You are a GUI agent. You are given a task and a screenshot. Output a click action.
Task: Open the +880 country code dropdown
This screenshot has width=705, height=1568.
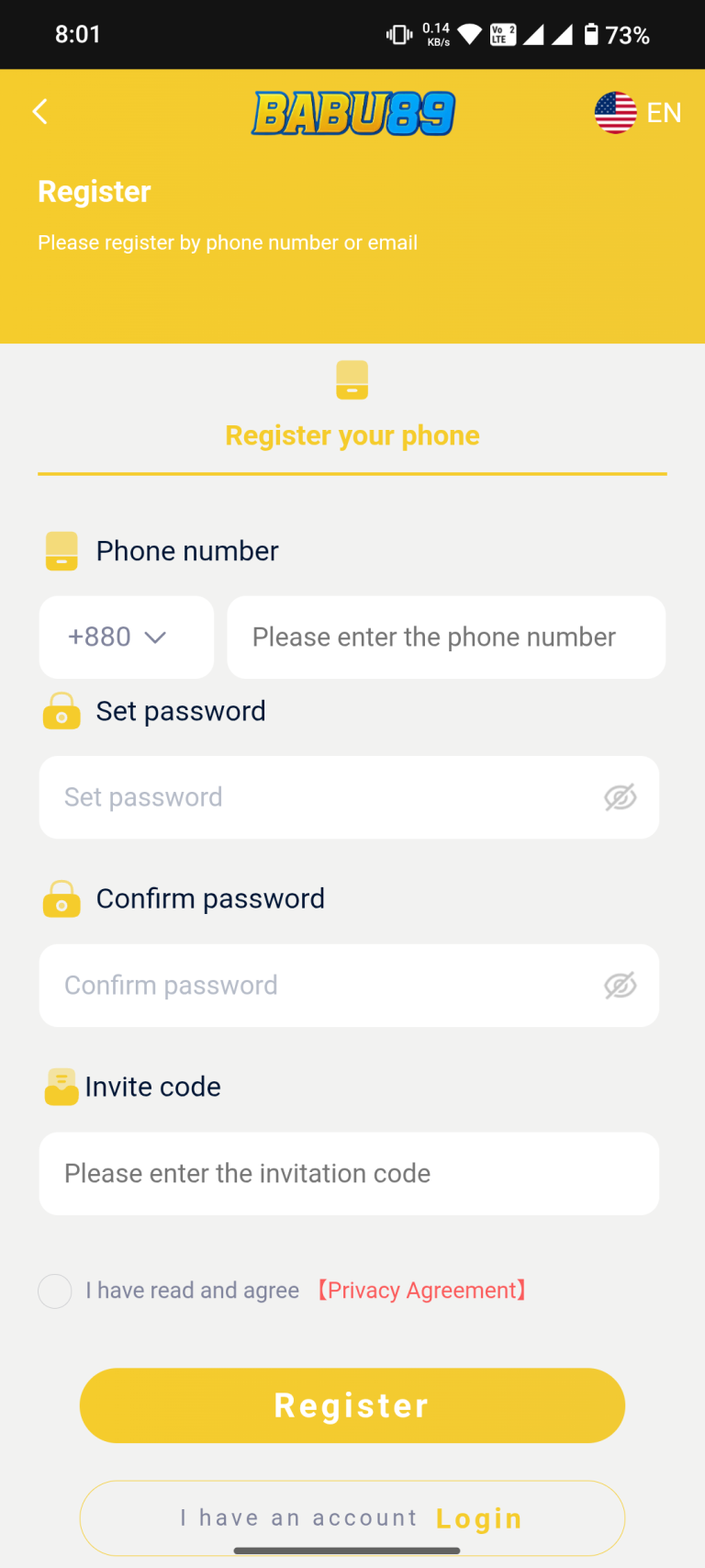coord(126,637)
